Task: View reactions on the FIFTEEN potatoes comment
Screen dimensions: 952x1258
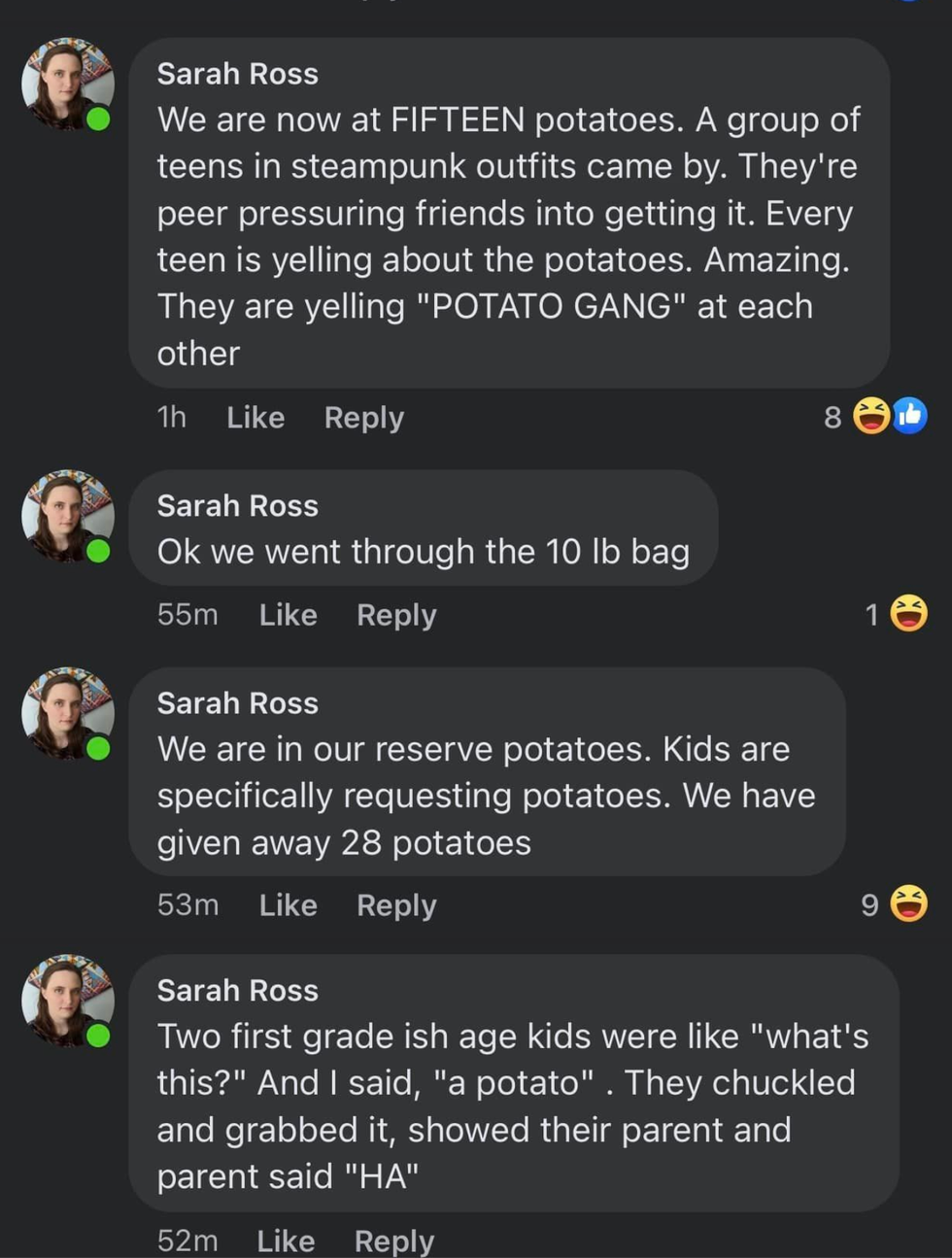Action: 889,417
